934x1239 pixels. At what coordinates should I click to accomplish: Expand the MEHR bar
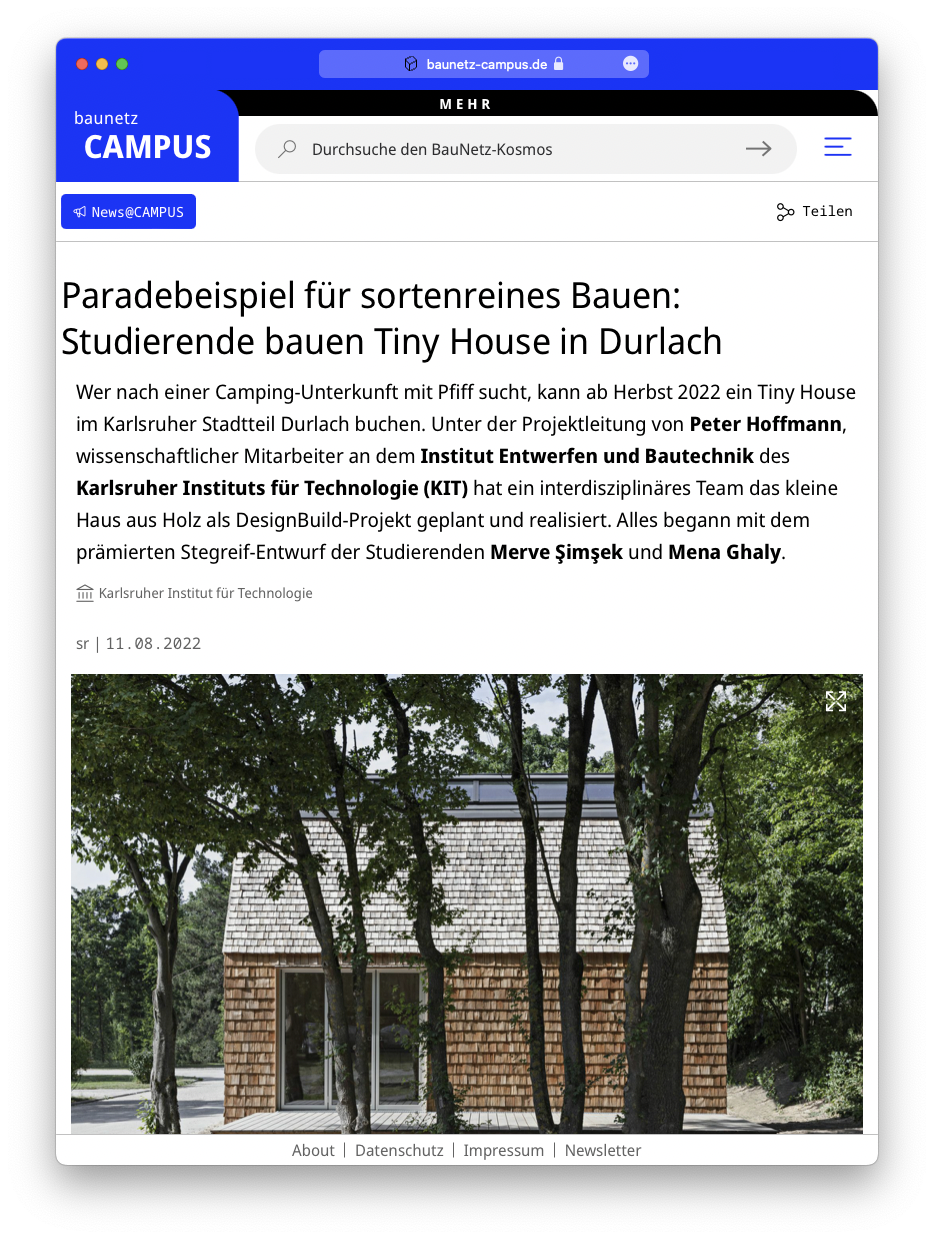tap(466, 104)
